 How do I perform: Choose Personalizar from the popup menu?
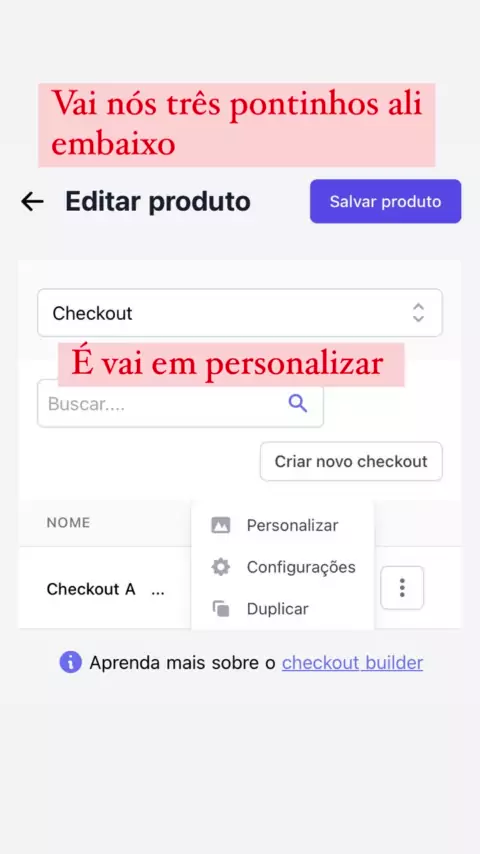[282, 525]
